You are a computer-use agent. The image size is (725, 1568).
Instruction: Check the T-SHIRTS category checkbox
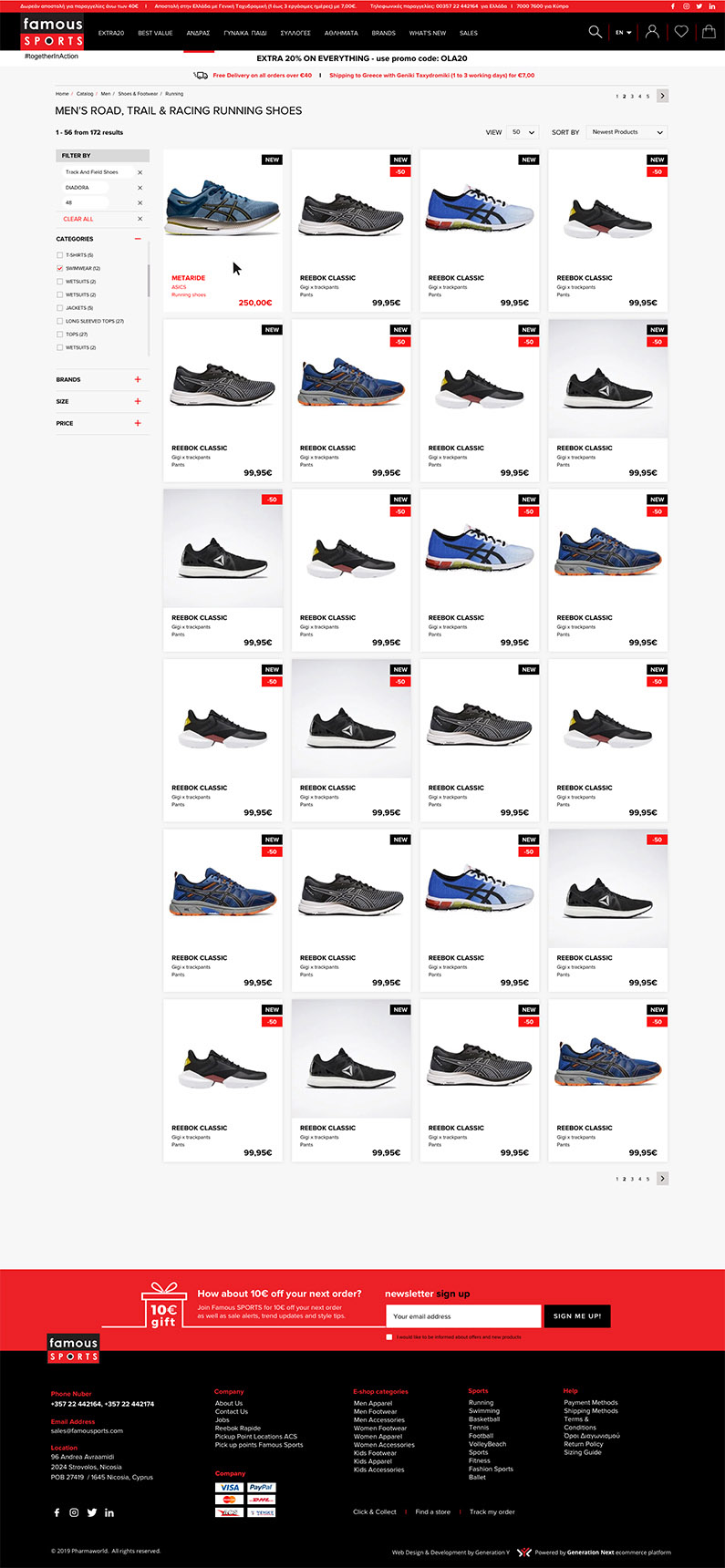point(60,255)
